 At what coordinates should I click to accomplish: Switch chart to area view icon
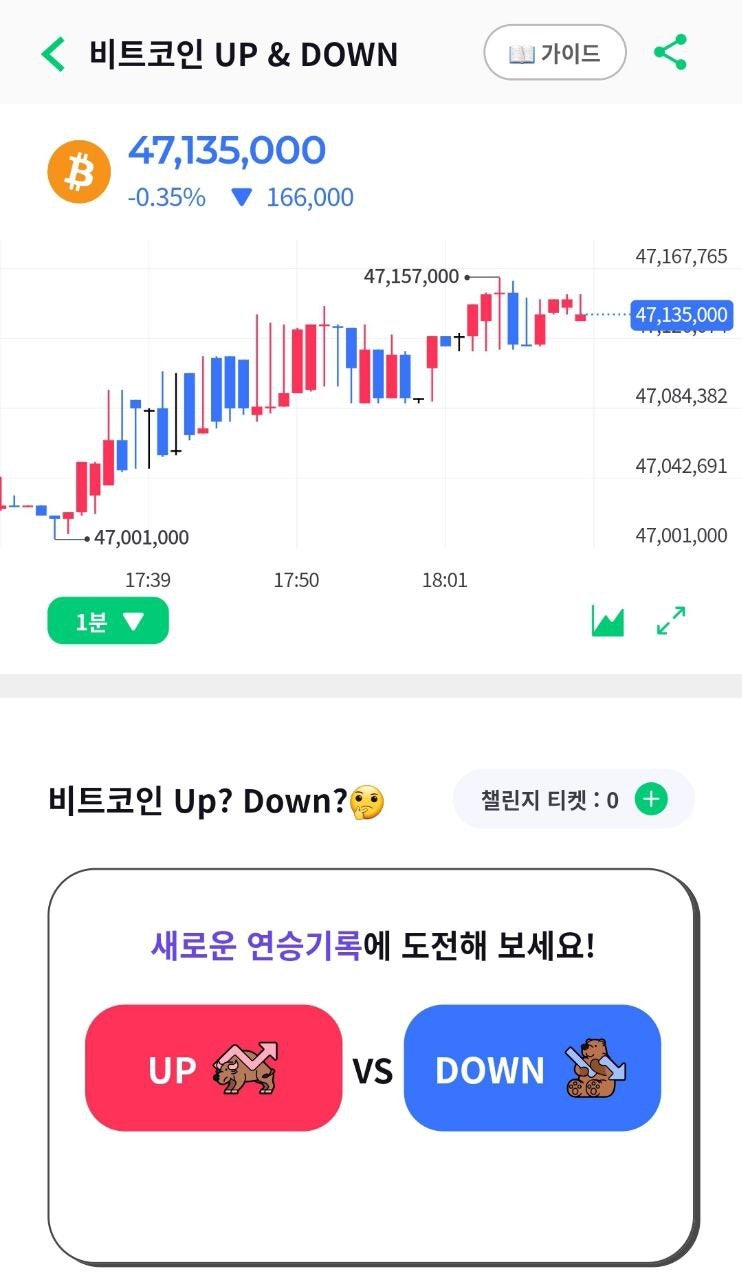pyautogui.click(x=607, y=620)
